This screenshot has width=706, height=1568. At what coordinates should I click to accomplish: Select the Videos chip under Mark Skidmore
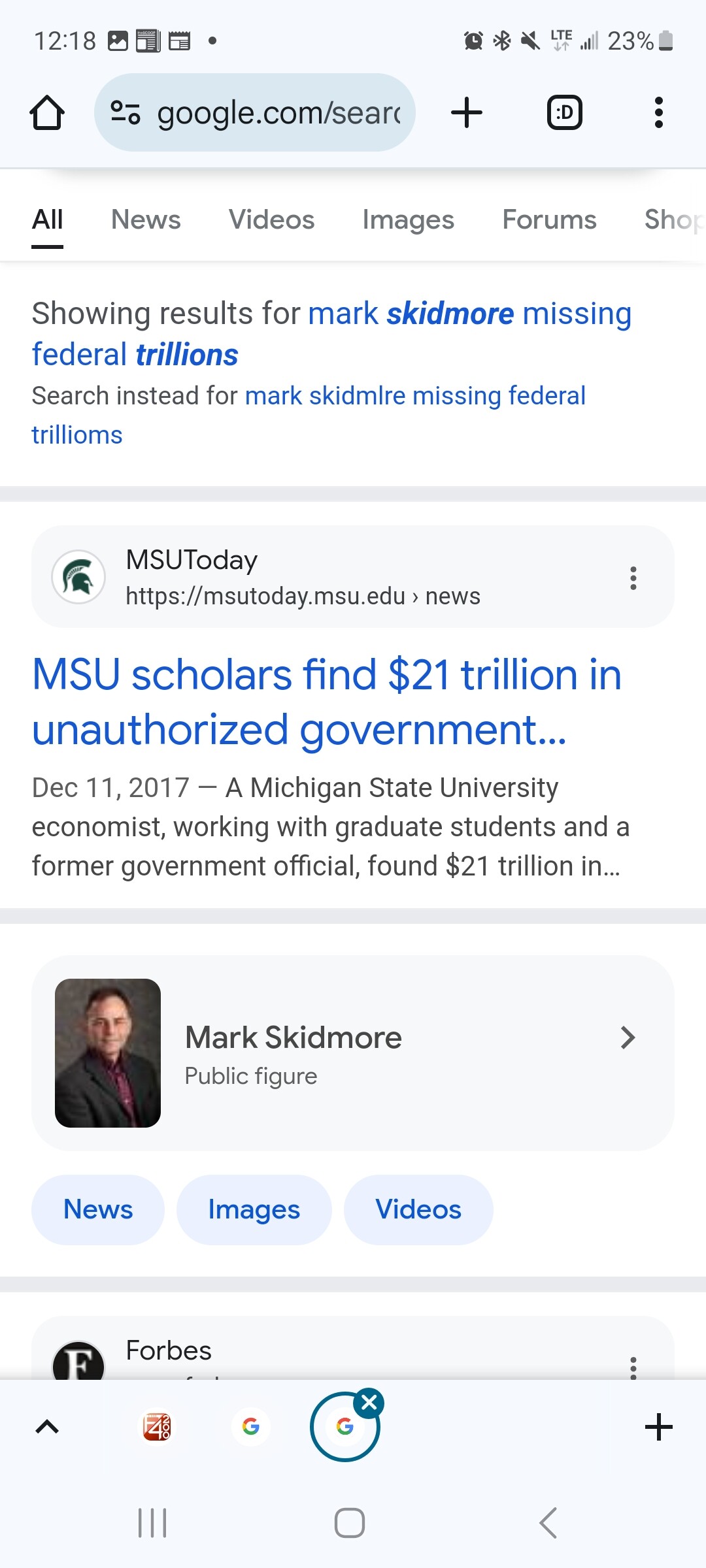click(x=418, y=1209)
